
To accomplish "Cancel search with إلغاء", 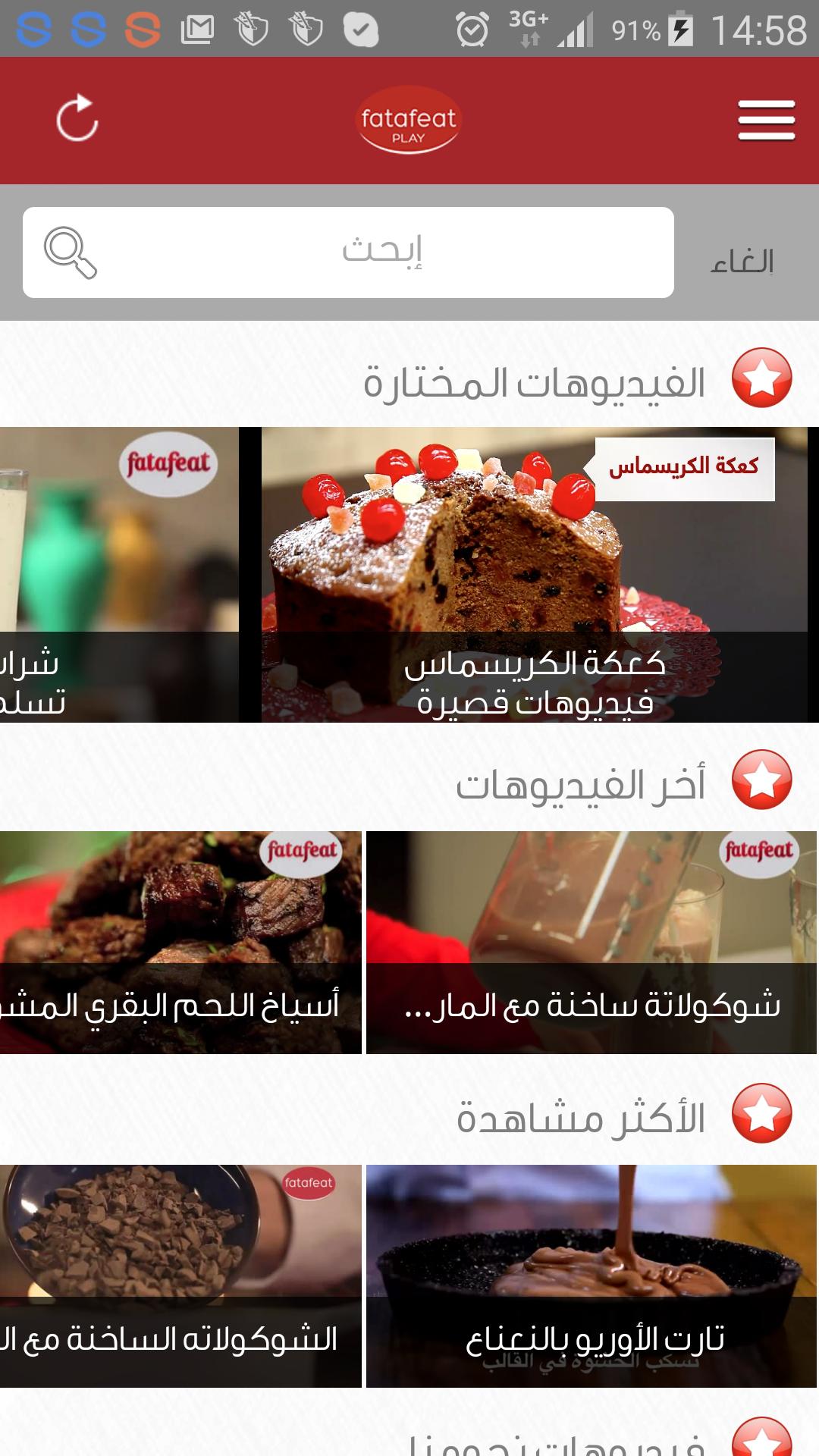I will pyautogui.click(x=742, y=261).
